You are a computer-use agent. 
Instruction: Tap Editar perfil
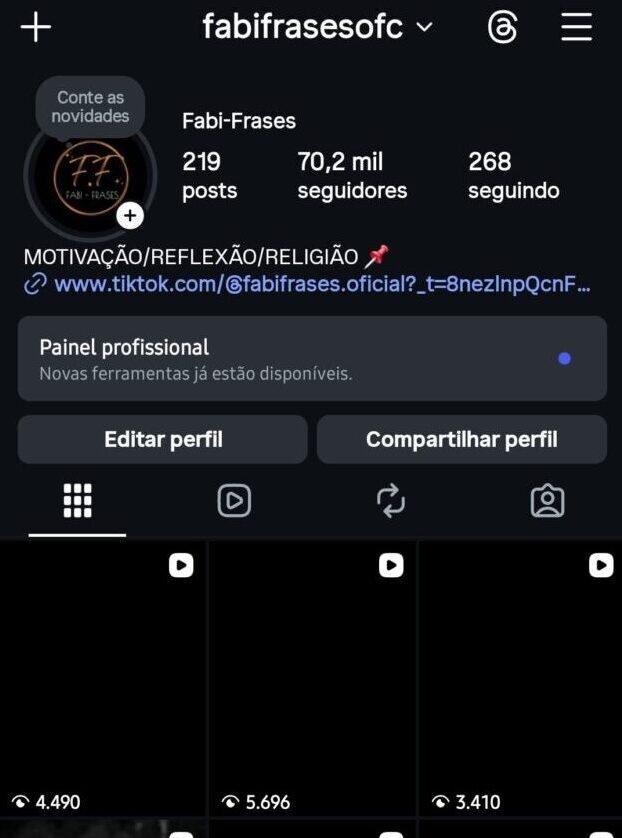point(163,439)
